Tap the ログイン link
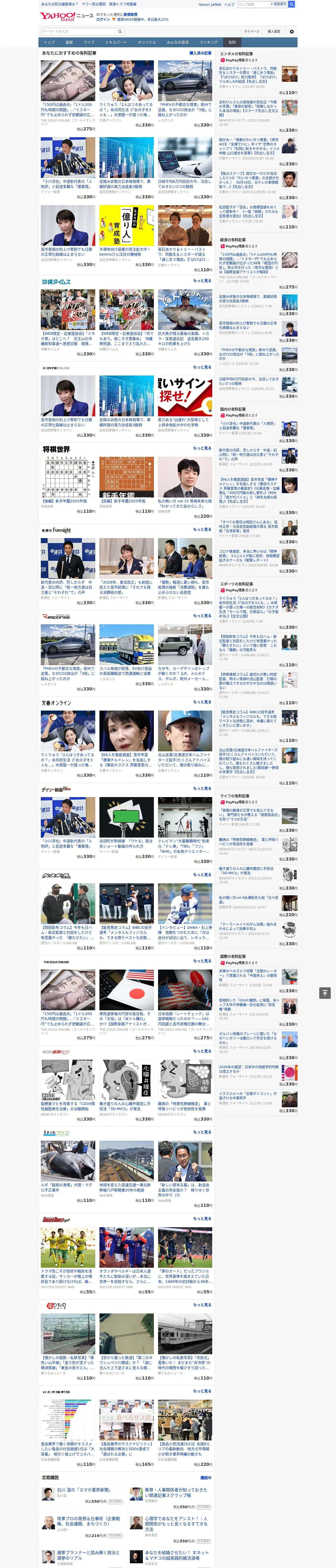Viewport: 336px width, 1568px height. [103, 20]
